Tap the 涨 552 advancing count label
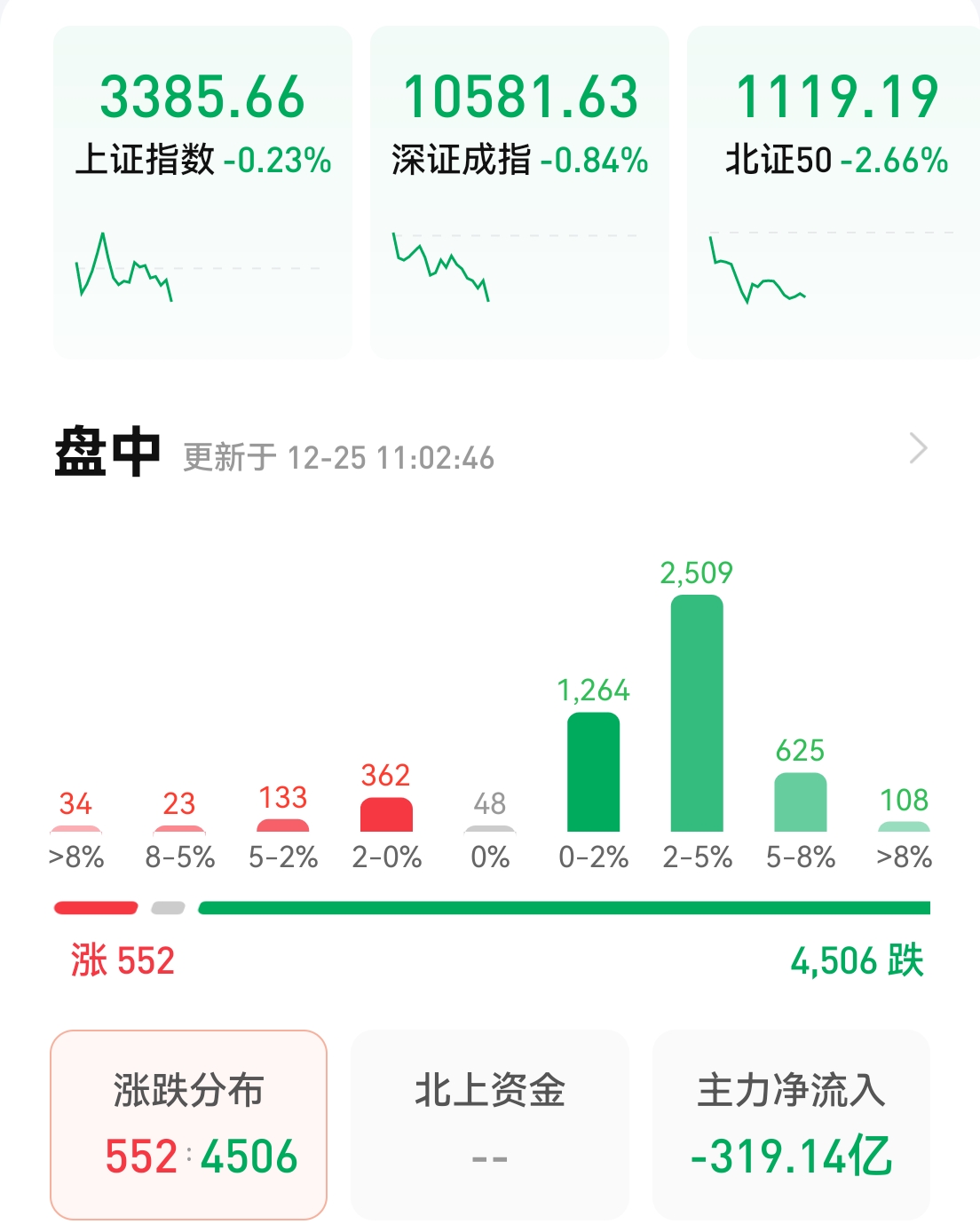 [124, 961]
